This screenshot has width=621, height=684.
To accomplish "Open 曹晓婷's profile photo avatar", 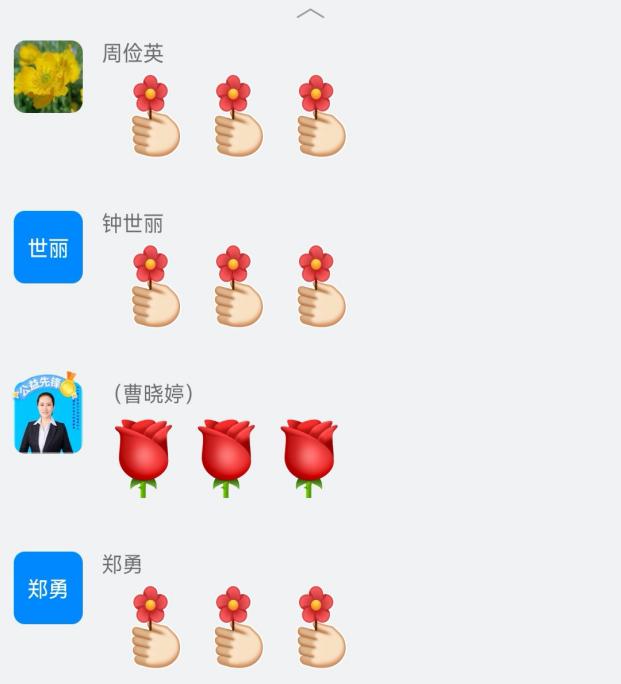I will tap(48, 413).
